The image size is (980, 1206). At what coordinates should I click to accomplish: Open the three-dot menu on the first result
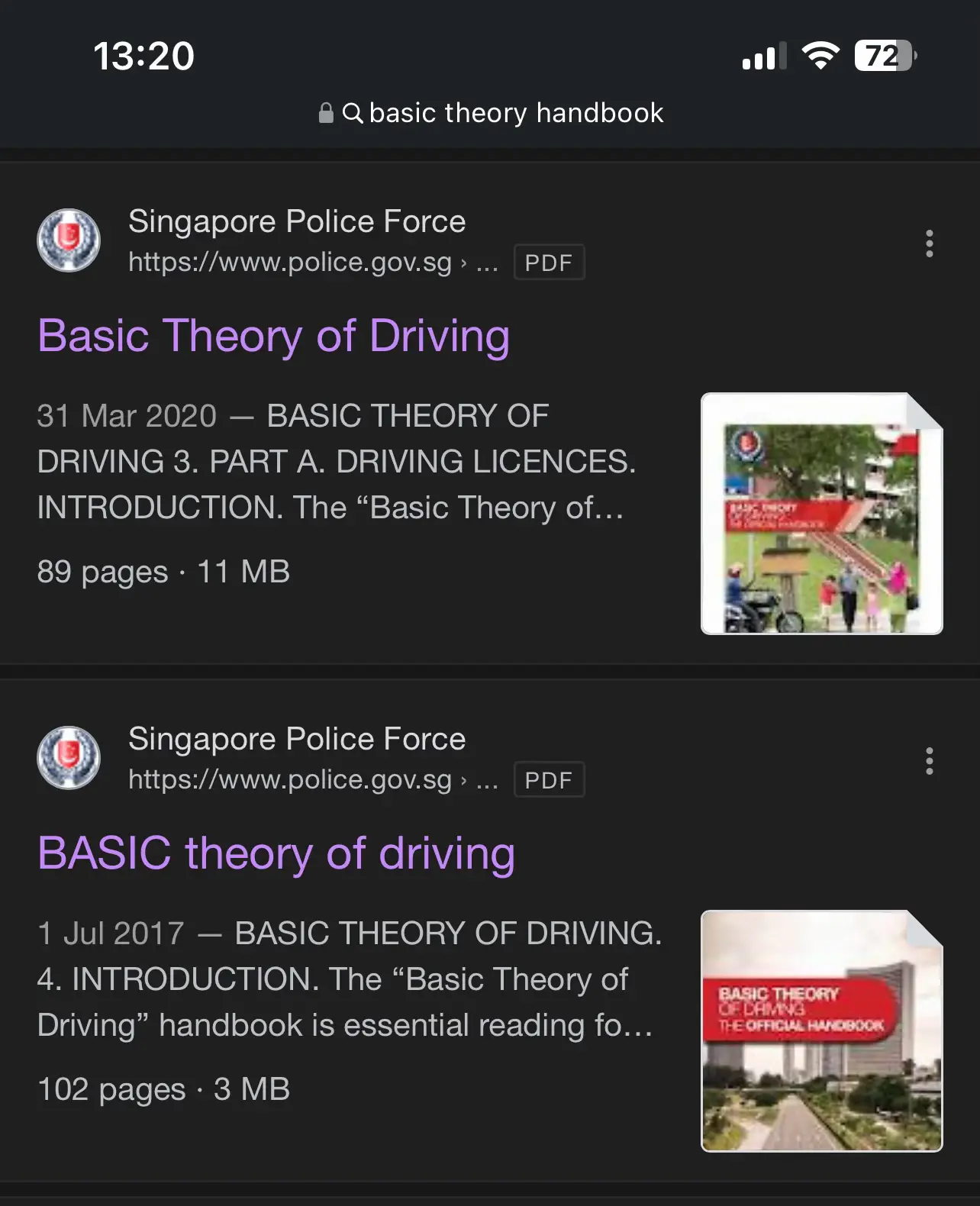coord(930,244)
